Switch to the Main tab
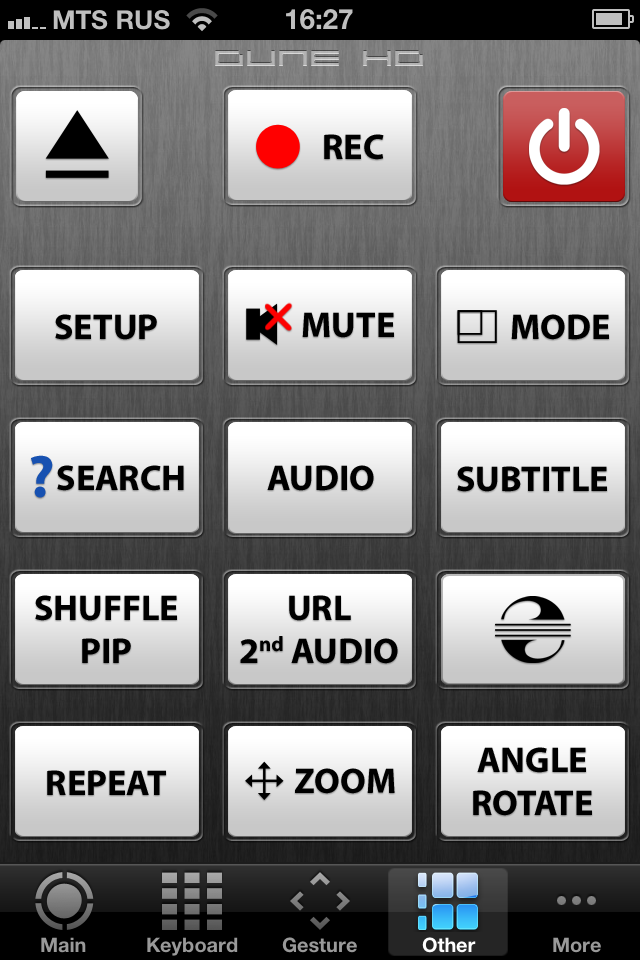Viewport: 640px width, 960px height. click(x=64, y=912)
